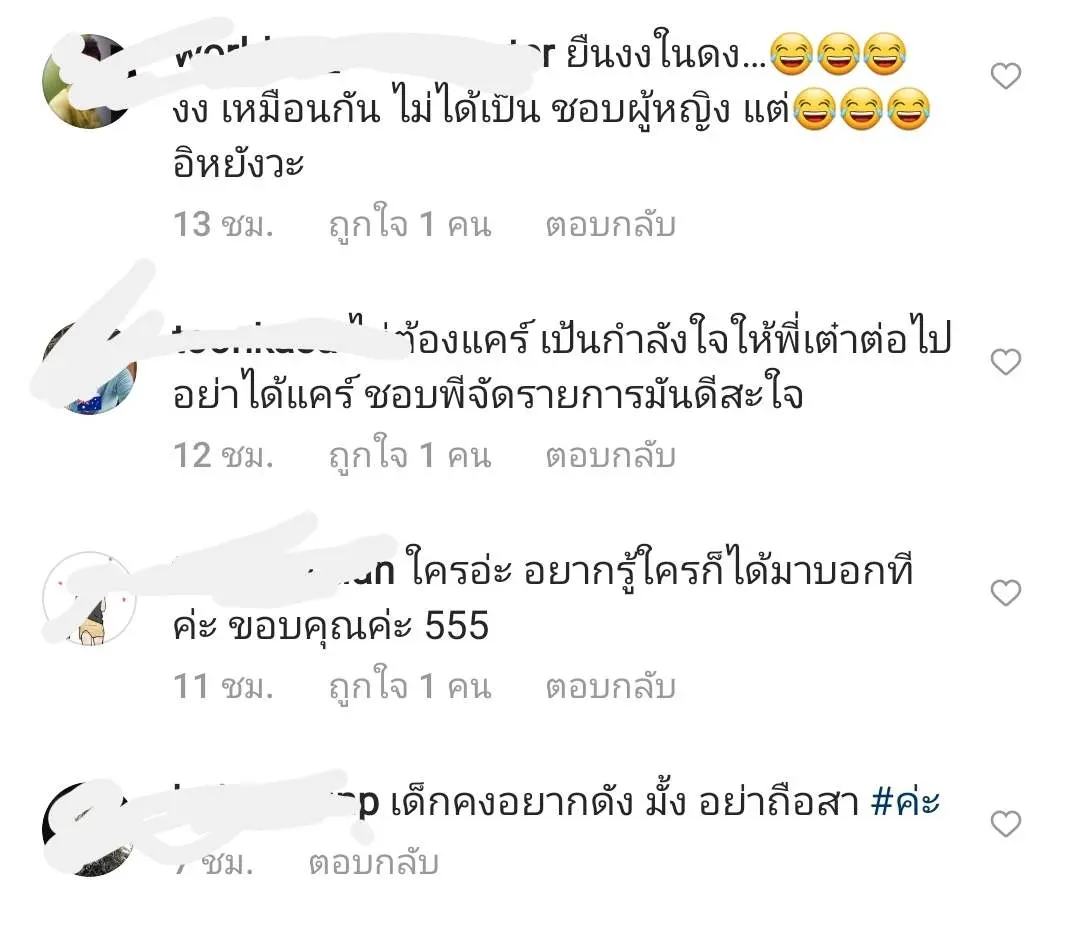Like the comment saying เด็กคงอยากดัง
Screen dimensions: 1080x926
[1005, 825]
